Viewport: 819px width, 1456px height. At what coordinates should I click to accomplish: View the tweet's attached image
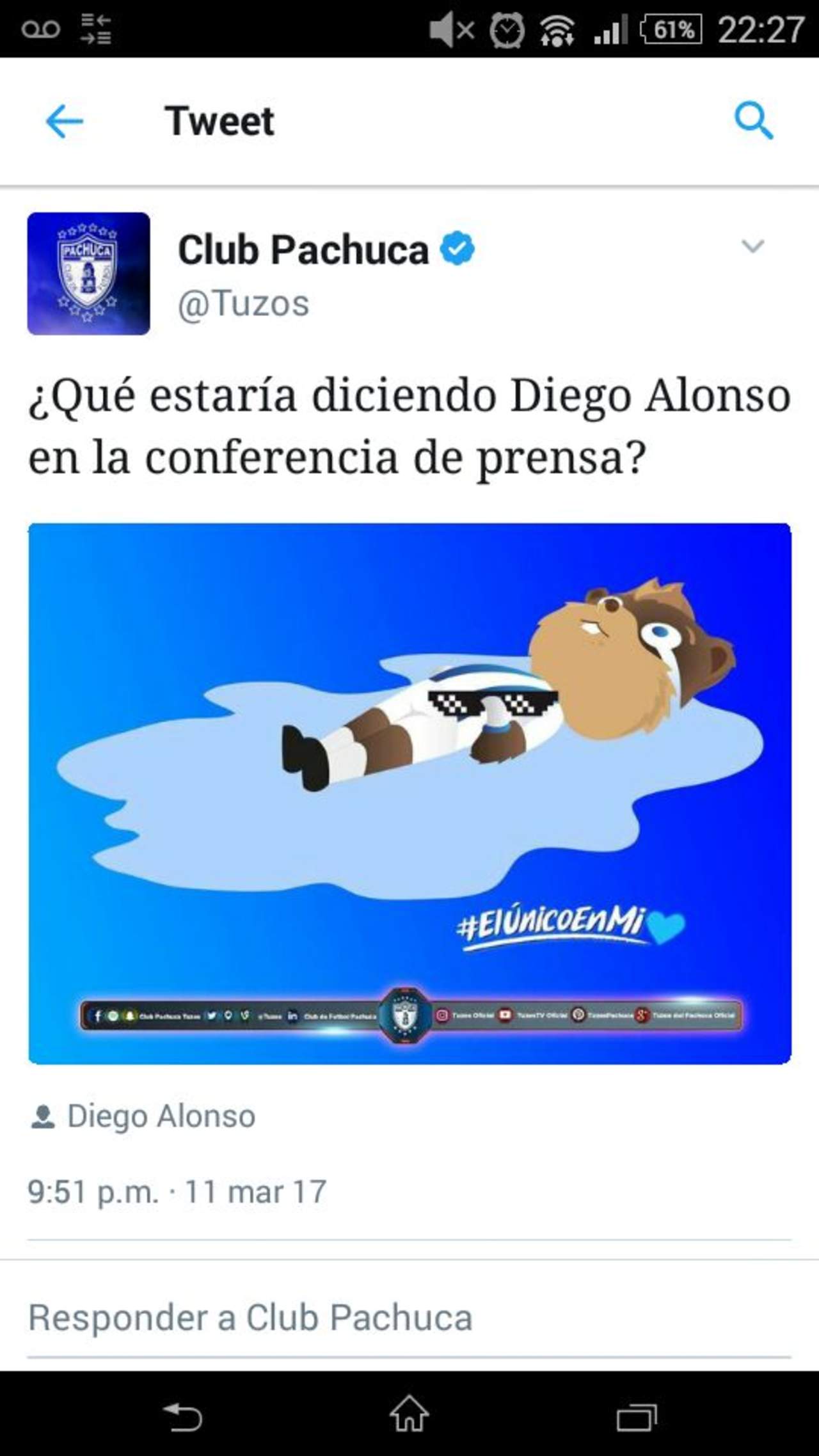coord(409,793)
